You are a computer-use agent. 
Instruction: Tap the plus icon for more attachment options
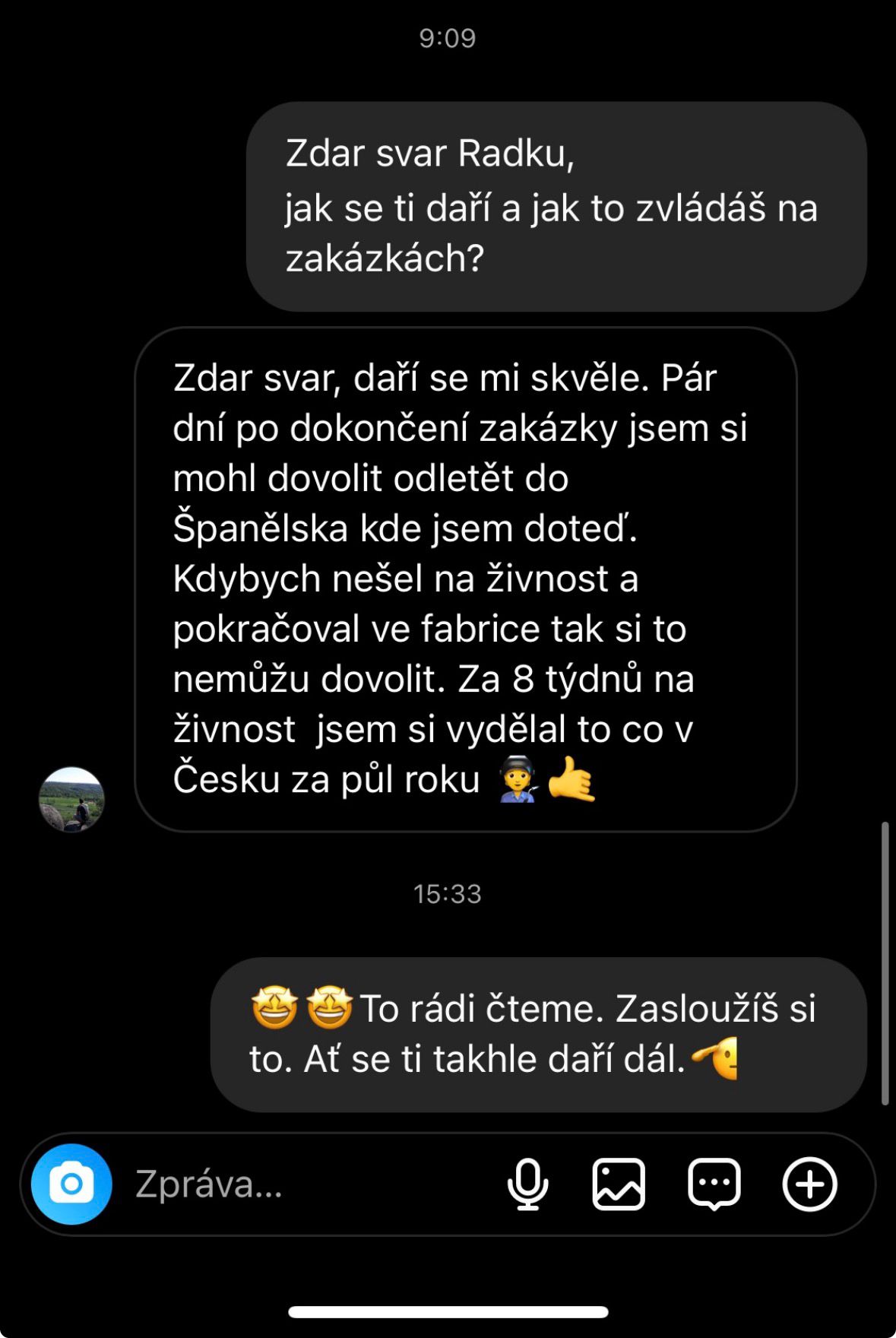click(809, 1181)
